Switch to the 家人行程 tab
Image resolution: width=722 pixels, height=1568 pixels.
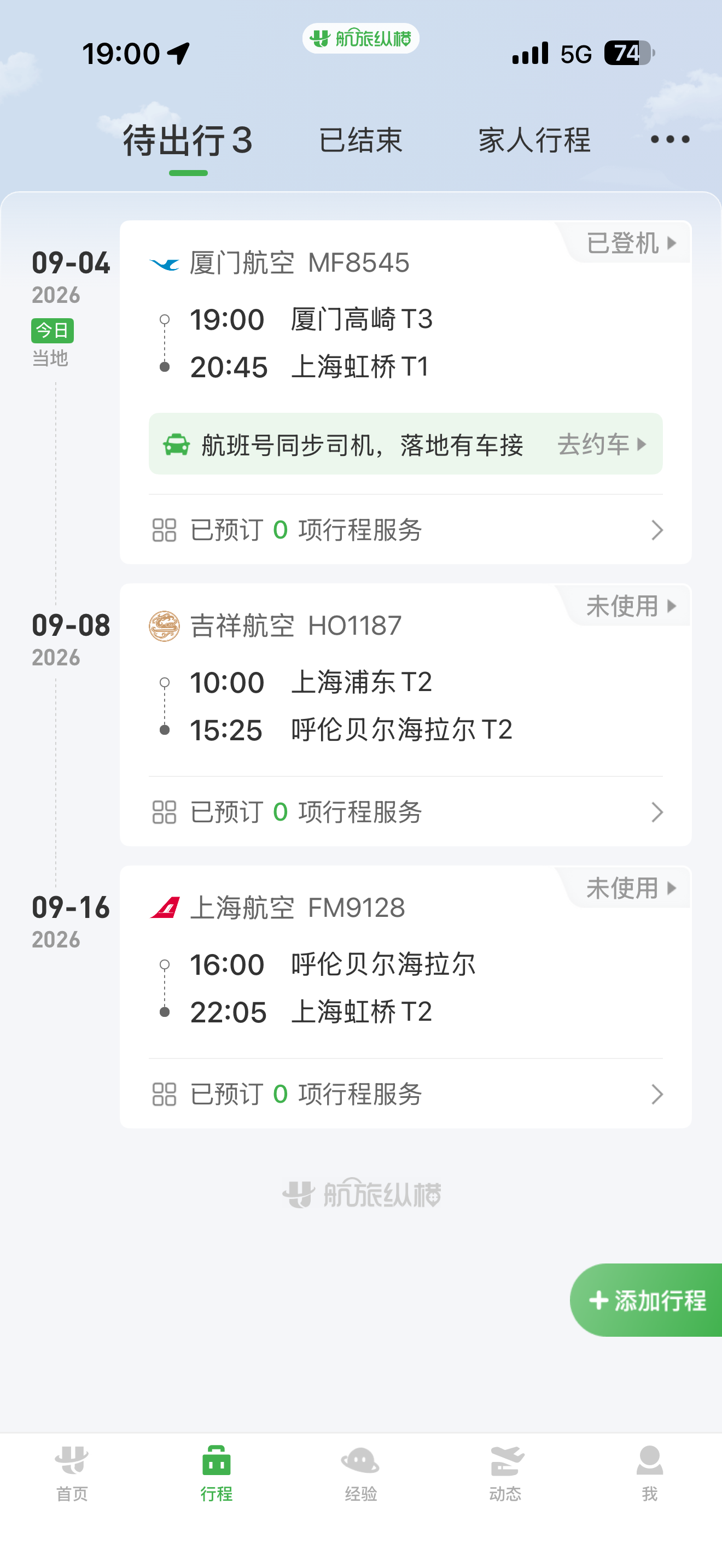(x=534, y=140)
